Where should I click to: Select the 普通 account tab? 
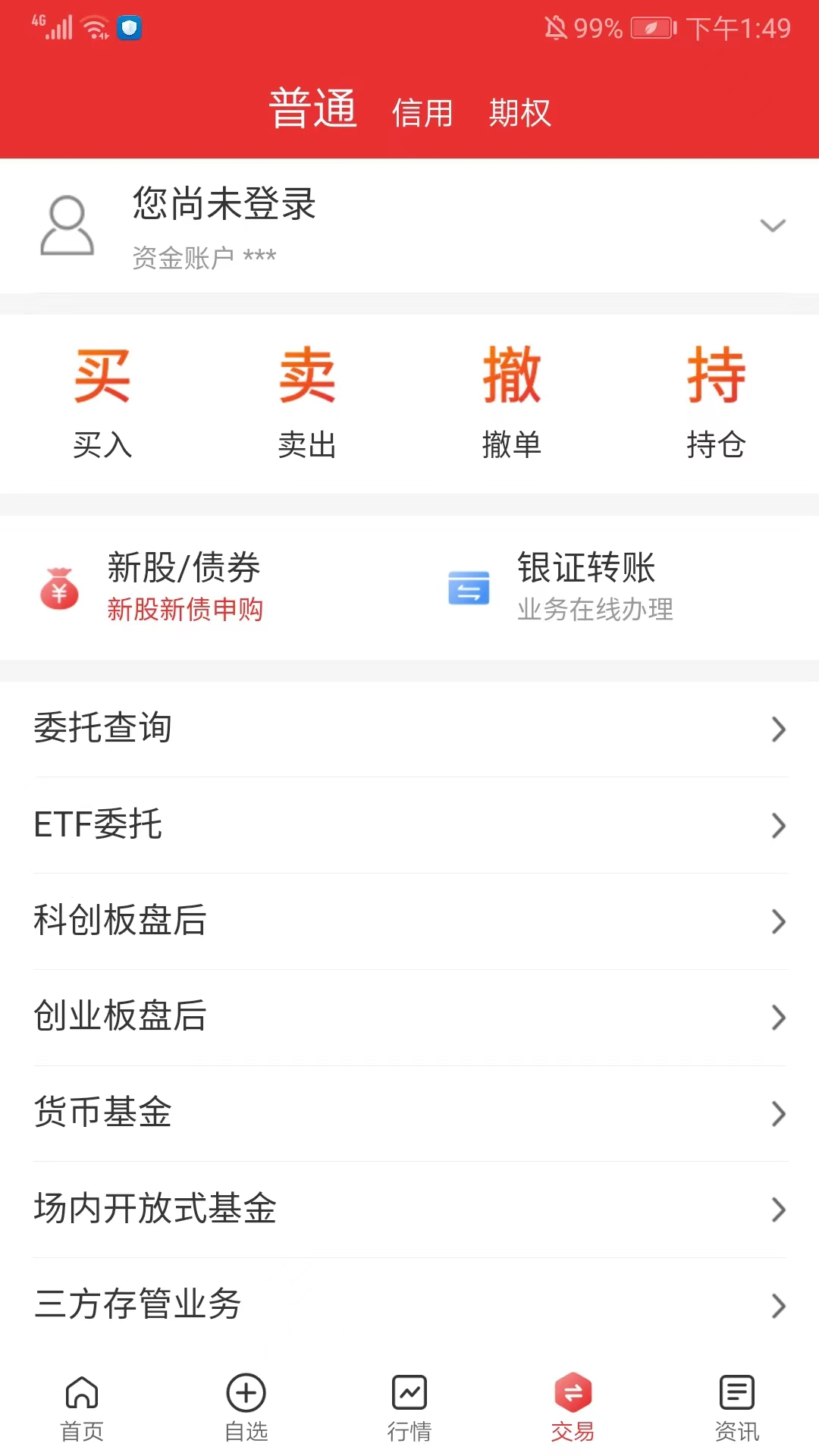[312, 108]
